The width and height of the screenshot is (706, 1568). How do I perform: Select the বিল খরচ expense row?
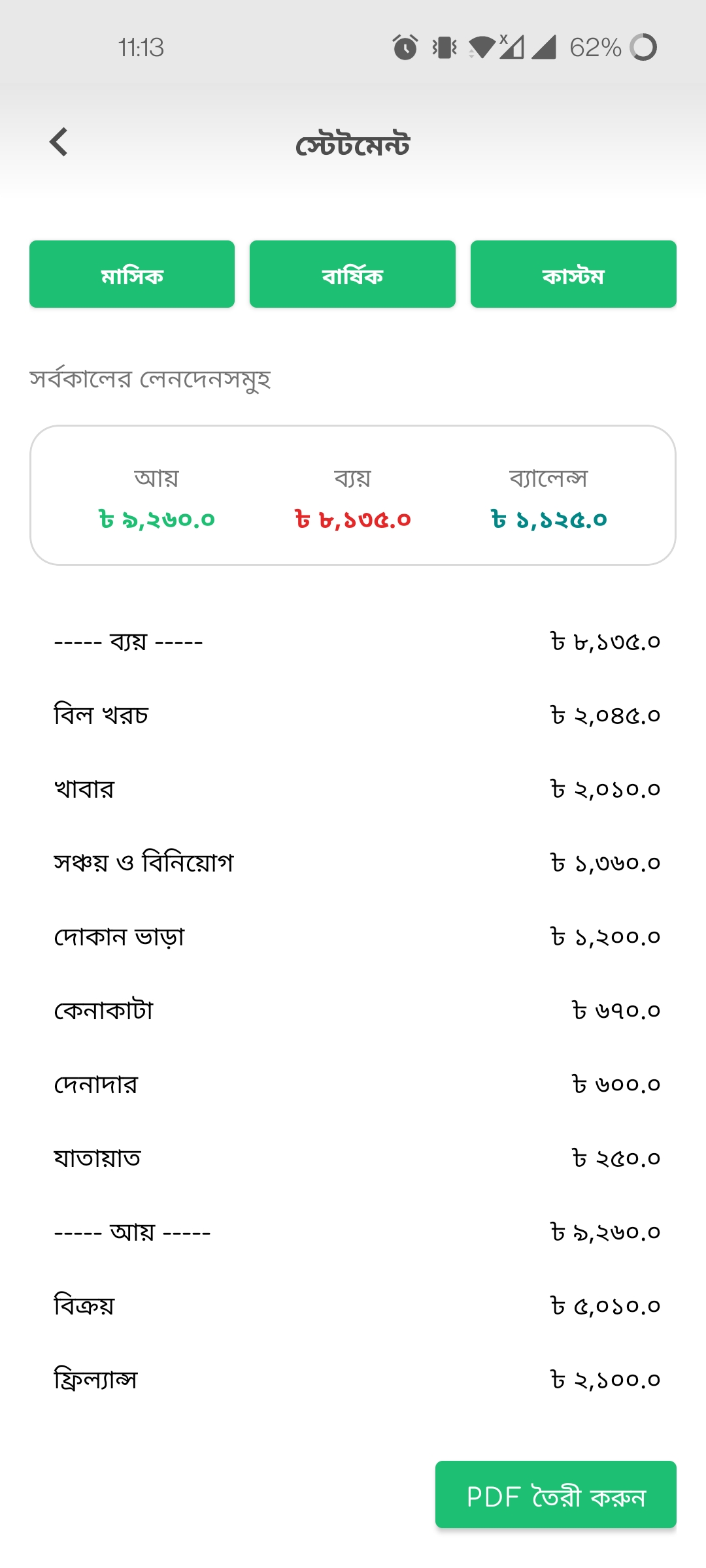[x=353, y=715]
